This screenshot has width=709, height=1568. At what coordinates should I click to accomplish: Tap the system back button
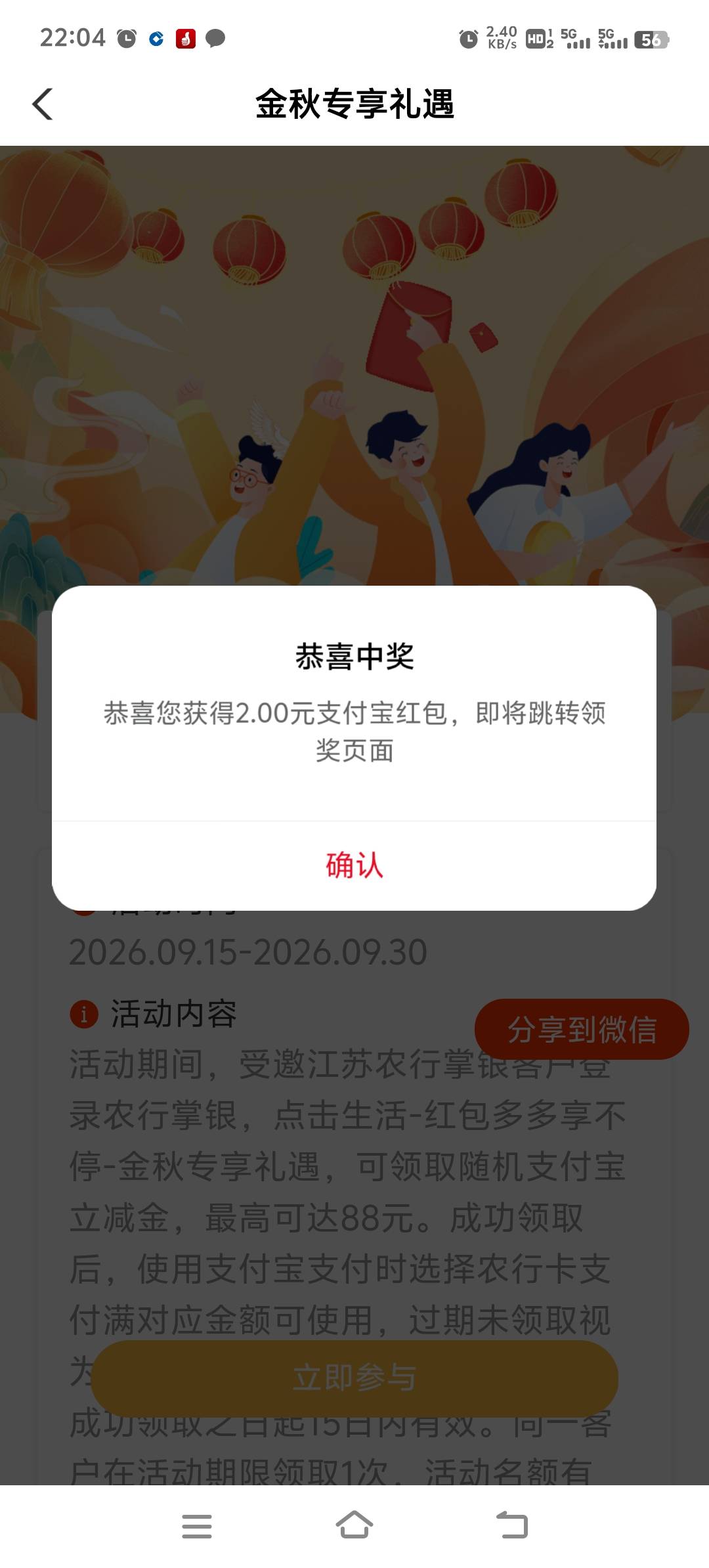point(512,1525)
